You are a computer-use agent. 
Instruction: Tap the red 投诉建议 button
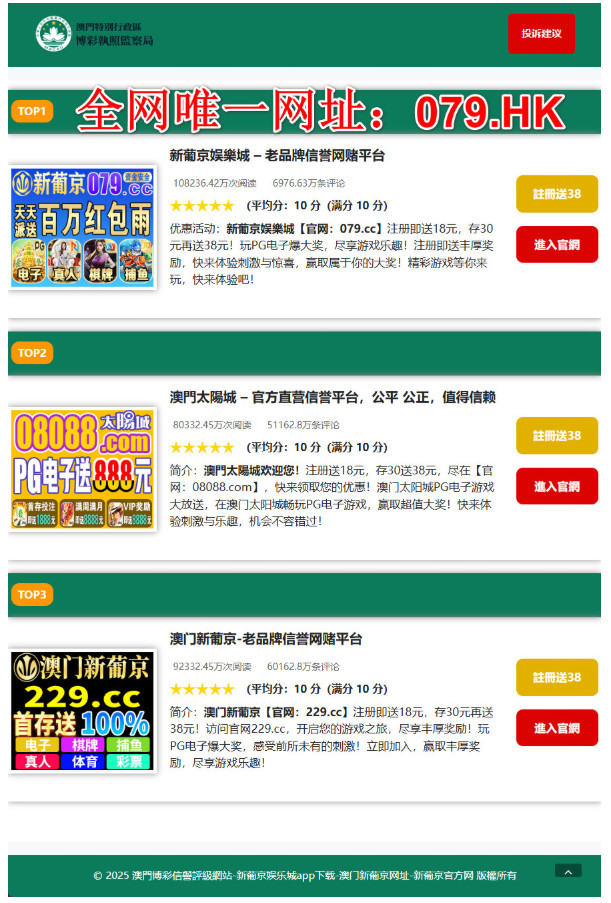541,34
